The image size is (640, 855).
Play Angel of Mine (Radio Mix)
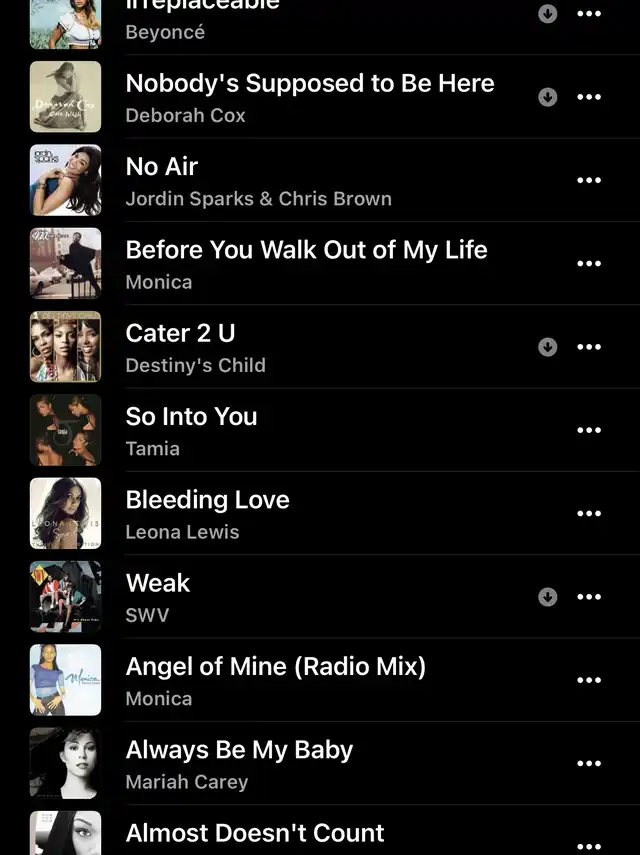tap(275, 680)
